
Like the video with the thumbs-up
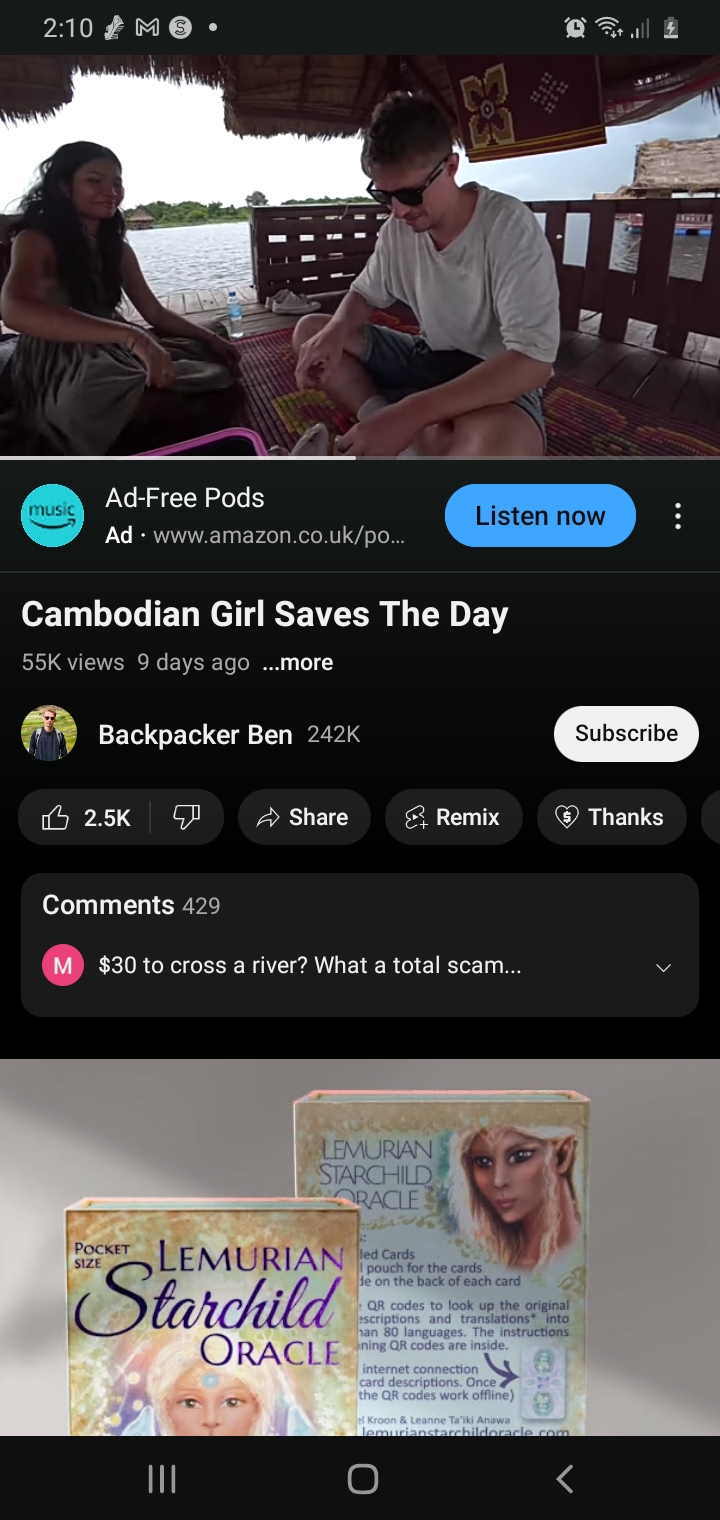pyautogui.click(x=84, y=817)
